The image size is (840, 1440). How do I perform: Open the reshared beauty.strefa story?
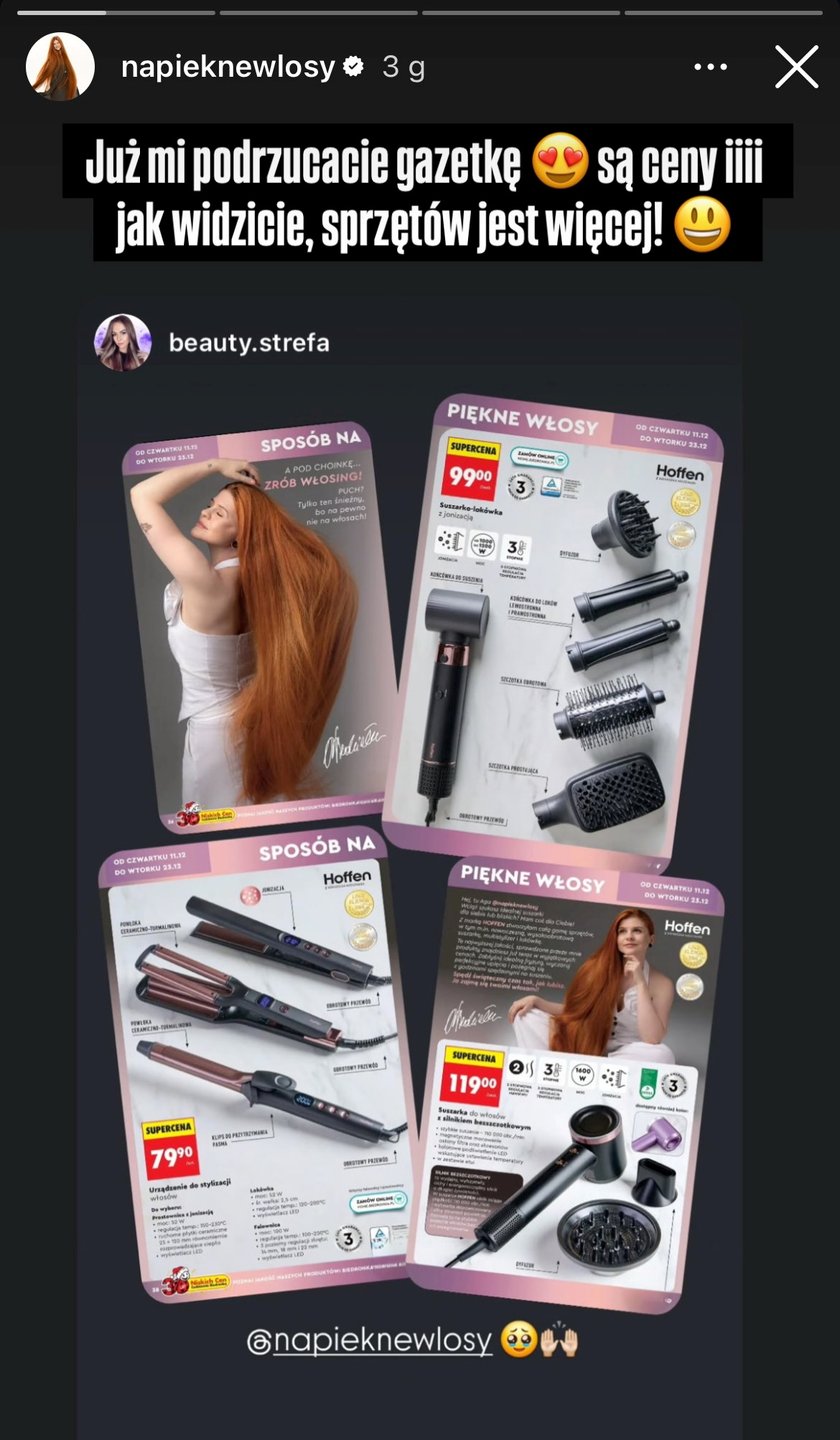click(248, 343)
